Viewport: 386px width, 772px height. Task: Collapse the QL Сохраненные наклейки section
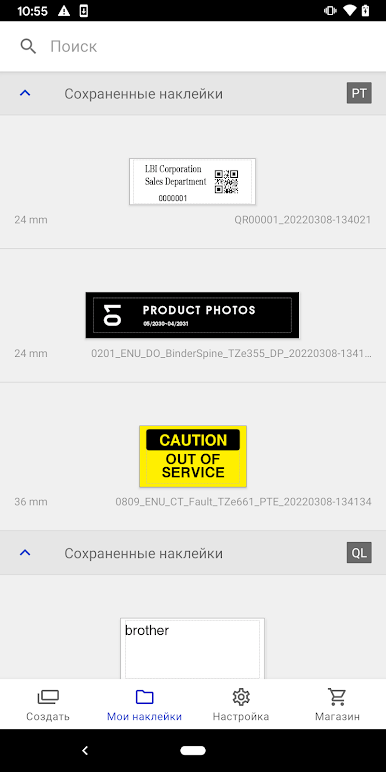(25, 553)
